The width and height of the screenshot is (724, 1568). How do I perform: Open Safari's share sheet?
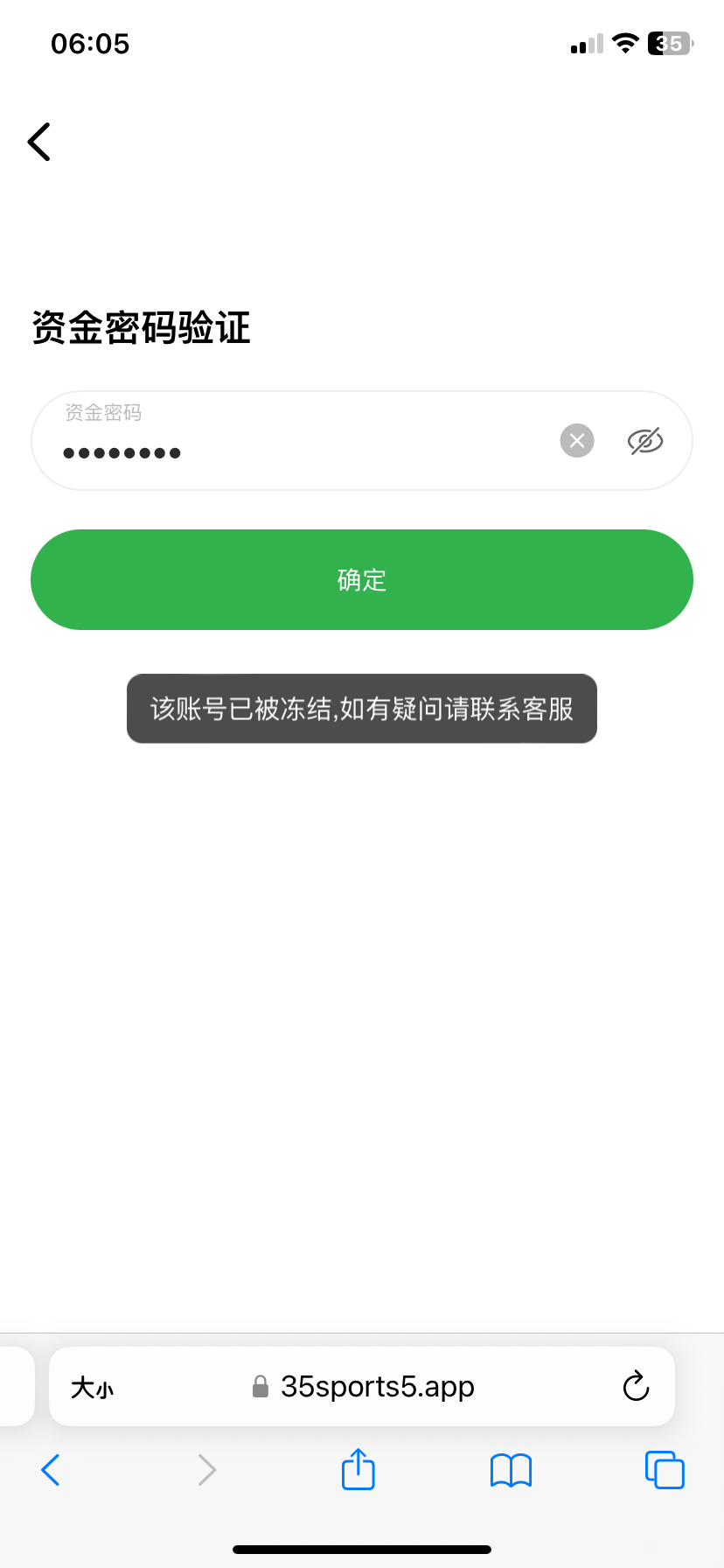358,1469
